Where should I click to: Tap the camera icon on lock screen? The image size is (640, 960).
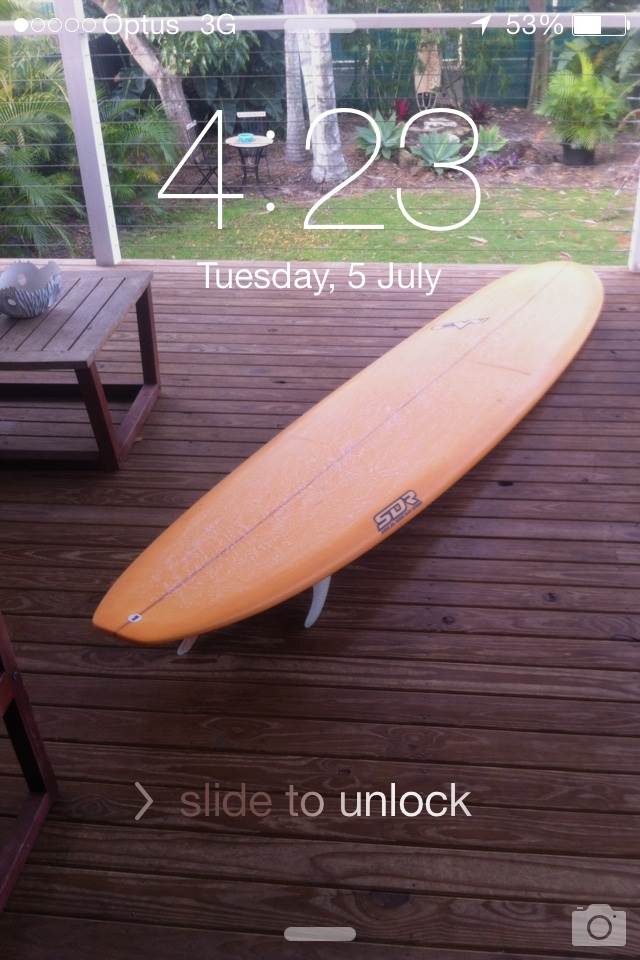coord(598,925)
